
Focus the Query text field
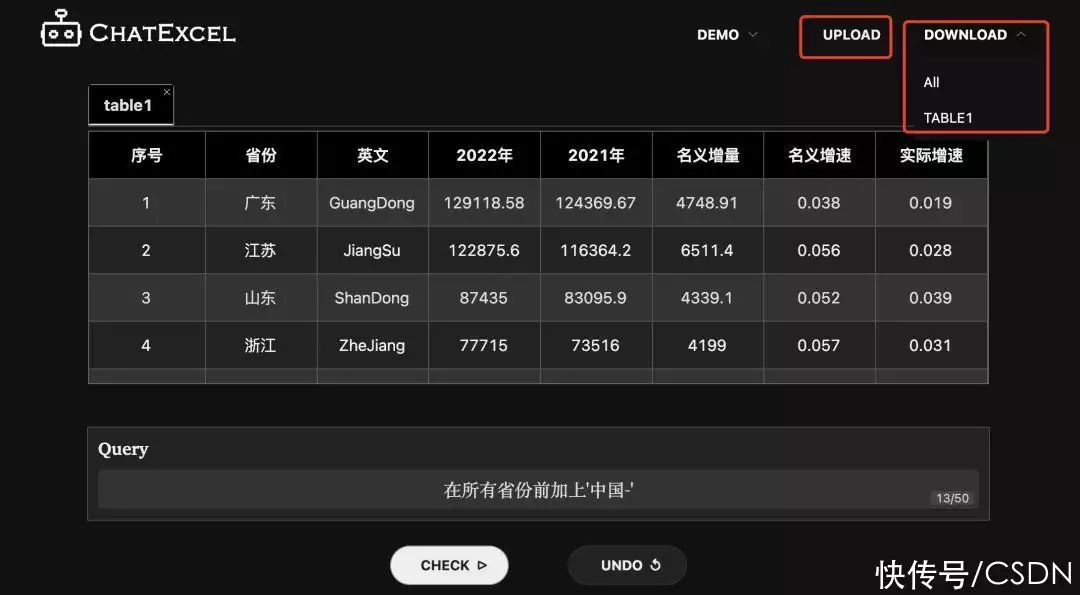[538, 490]
